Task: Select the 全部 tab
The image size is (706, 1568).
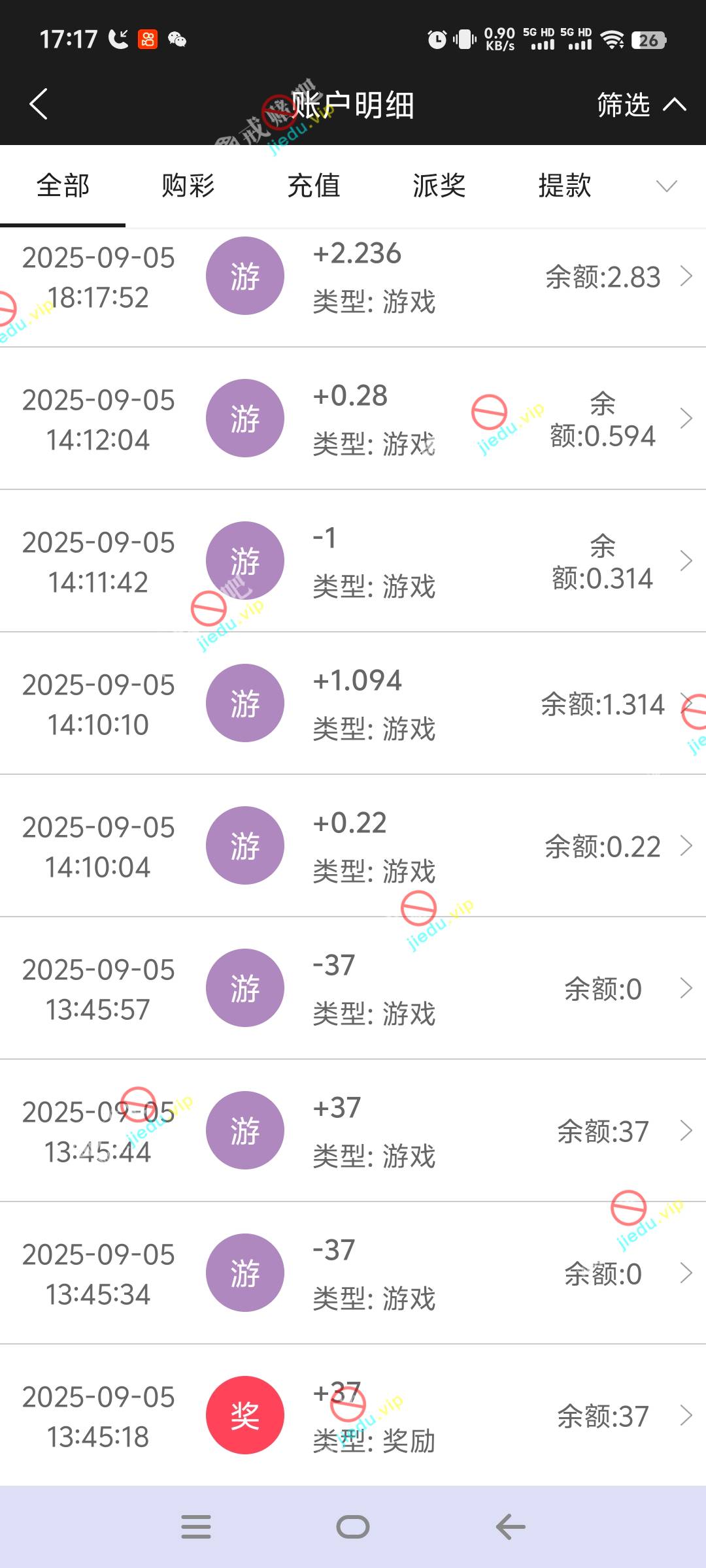Action: pyautogui.click(x=63, y=186)
